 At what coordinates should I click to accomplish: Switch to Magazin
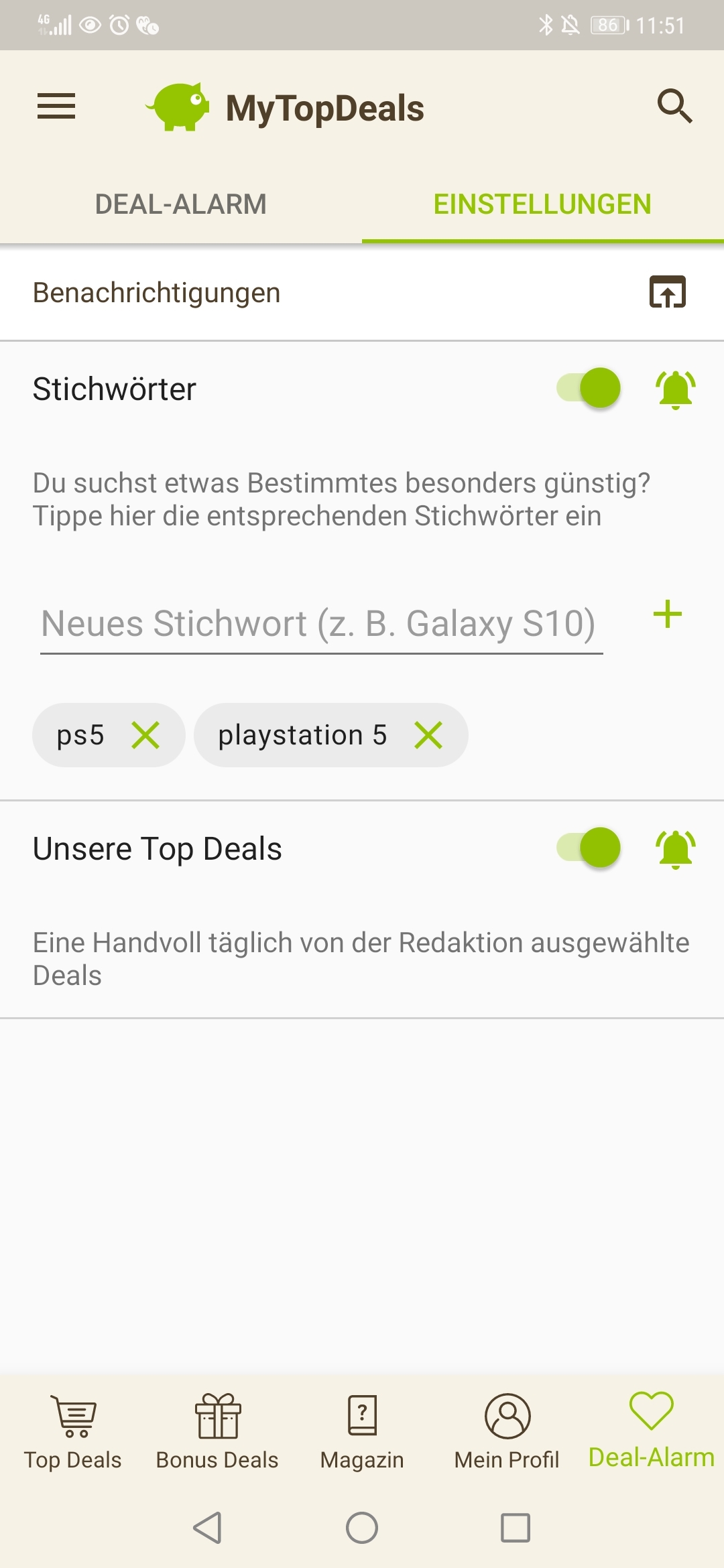pyautogui.click(x=362, y=1431)
